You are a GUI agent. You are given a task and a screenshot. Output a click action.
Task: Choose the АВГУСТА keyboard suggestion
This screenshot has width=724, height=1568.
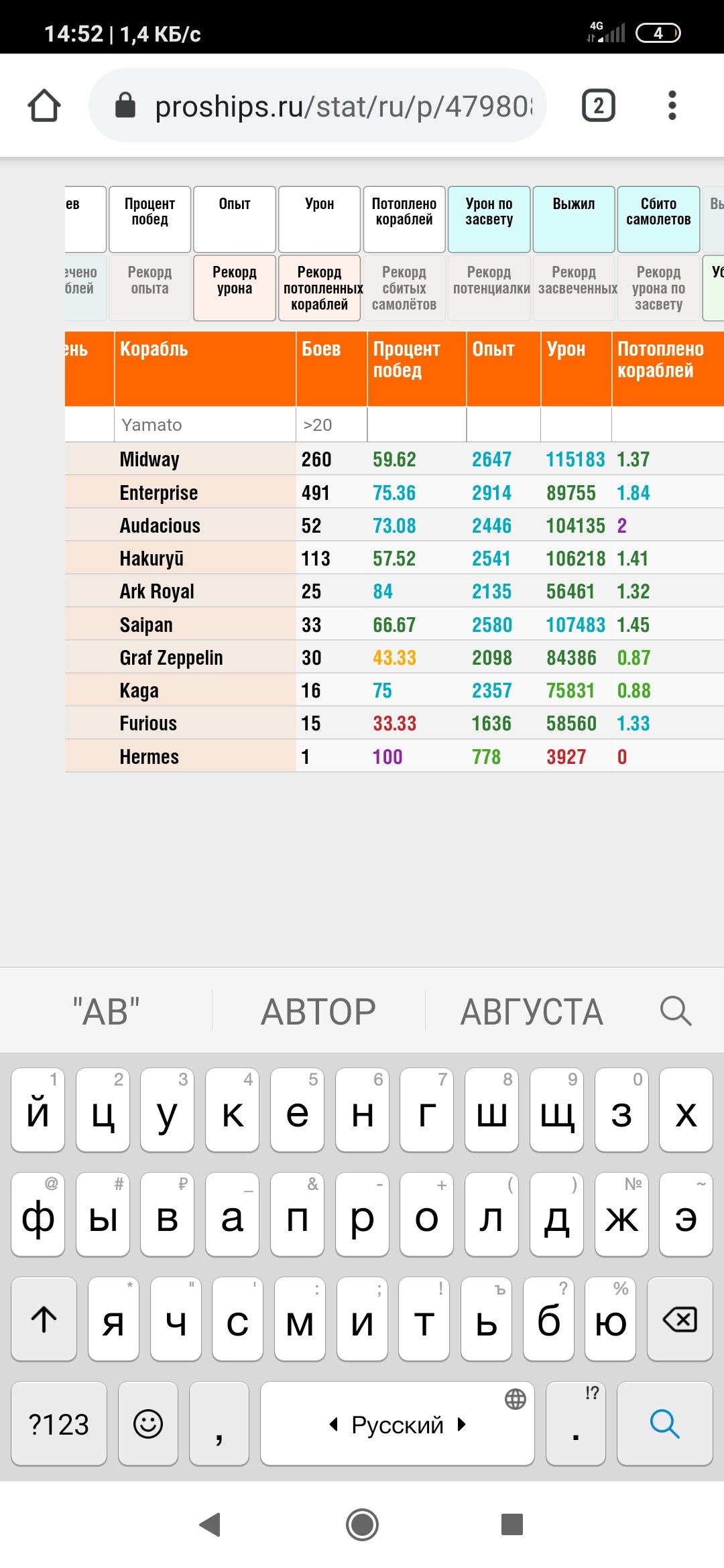tap(532, 1011)
